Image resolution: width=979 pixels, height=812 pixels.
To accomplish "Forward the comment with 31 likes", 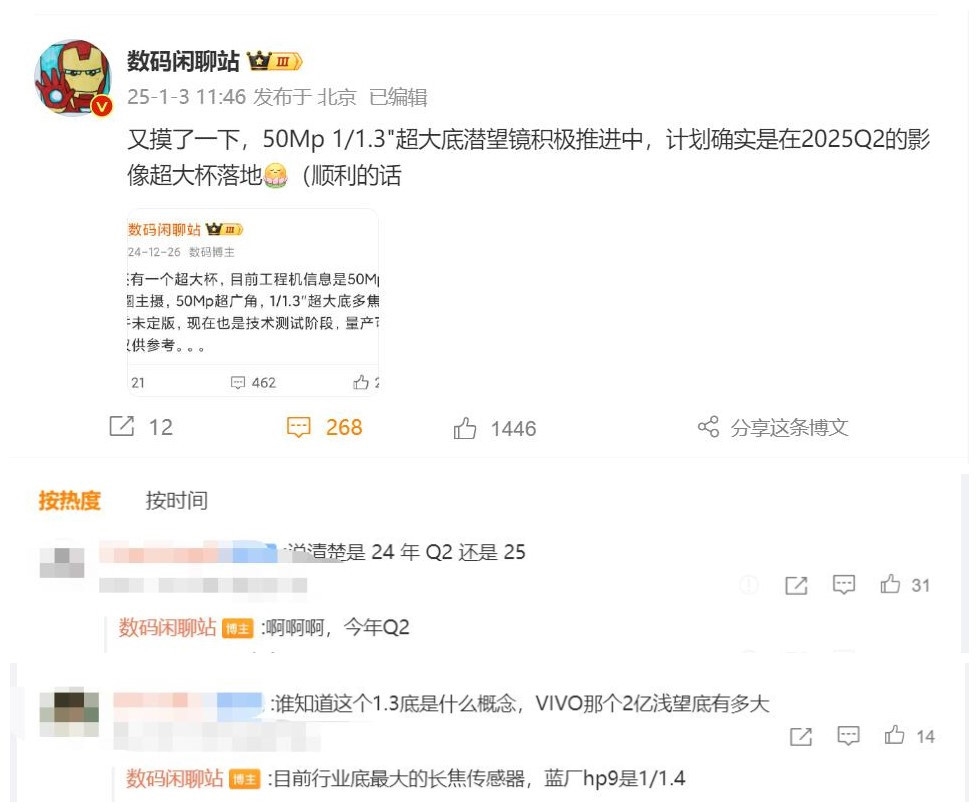I will coord(796,585).
